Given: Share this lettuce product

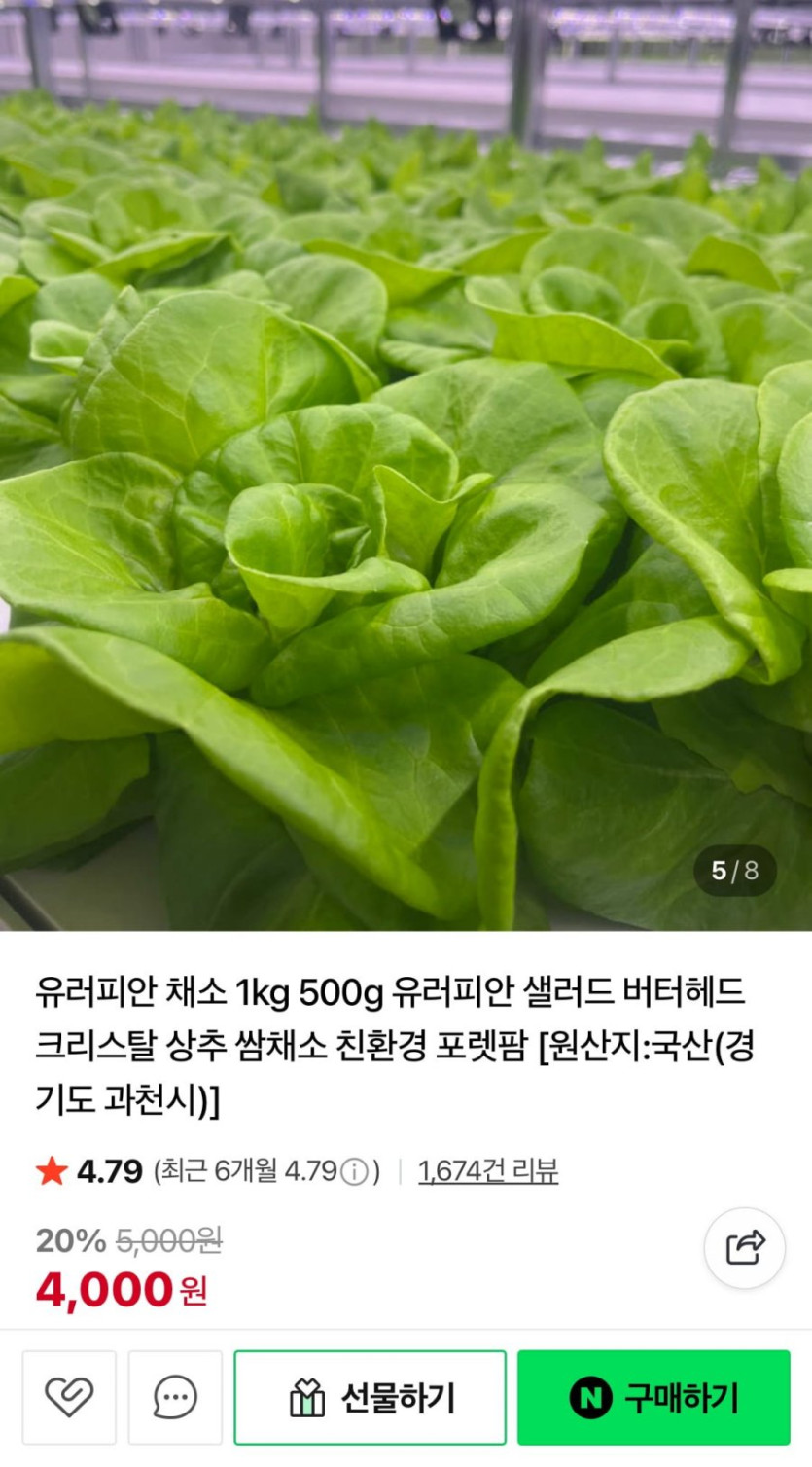Looking at the screenshot, I should coord(745,1247).
